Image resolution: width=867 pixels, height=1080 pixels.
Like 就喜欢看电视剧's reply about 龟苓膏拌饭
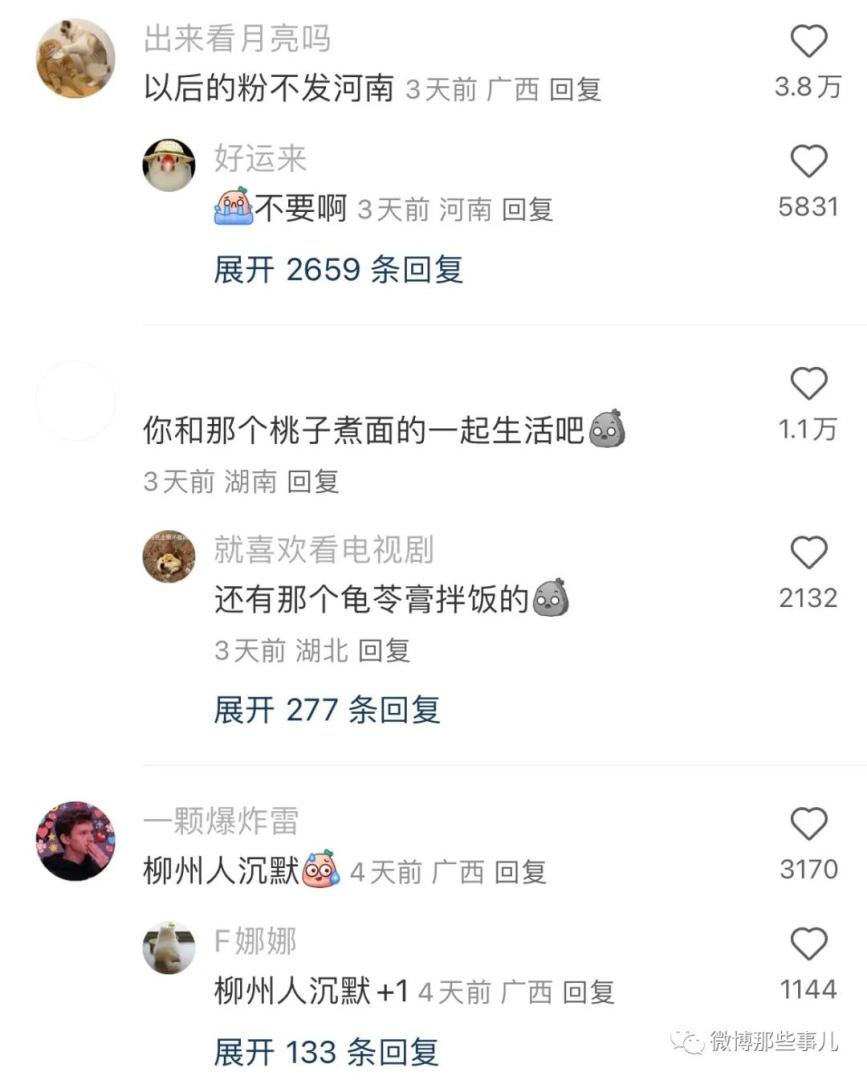808,553
